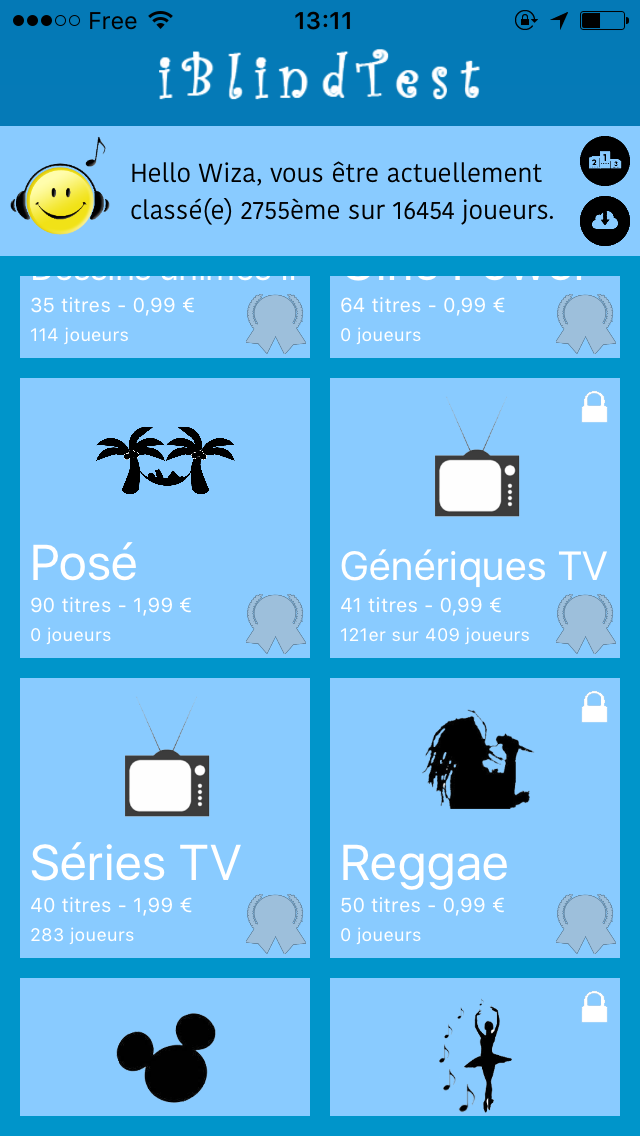Screen dimensions: 640x1136
Task: Open the Génériques TV card
Action: pos(475,518)
